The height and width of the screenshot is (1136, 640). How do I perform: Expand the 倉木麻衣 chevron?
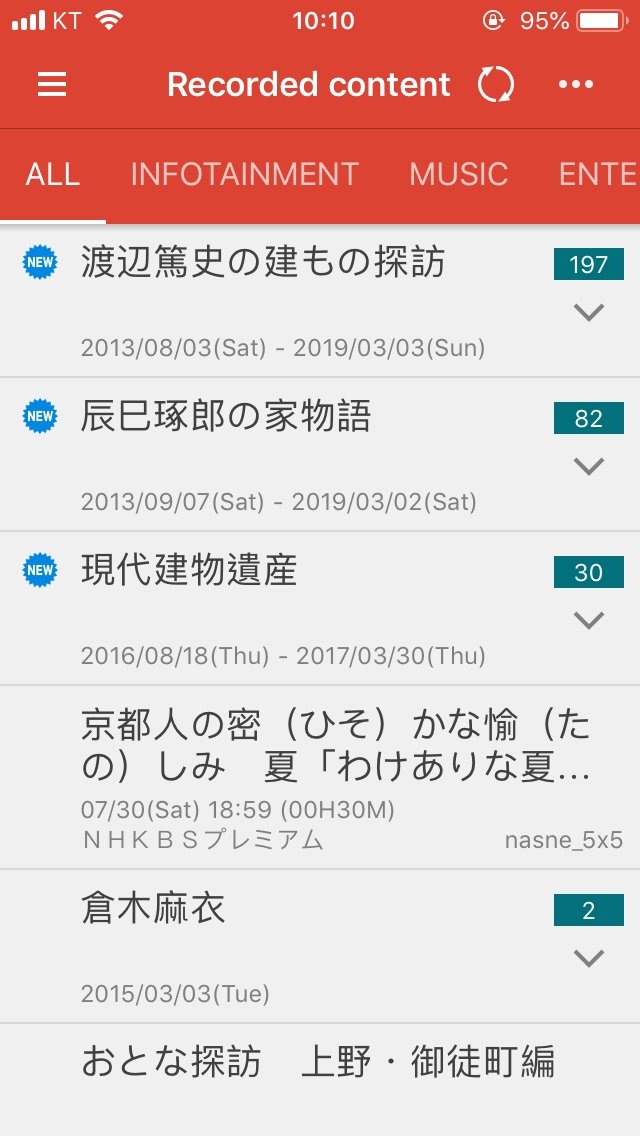pos(589,959)
